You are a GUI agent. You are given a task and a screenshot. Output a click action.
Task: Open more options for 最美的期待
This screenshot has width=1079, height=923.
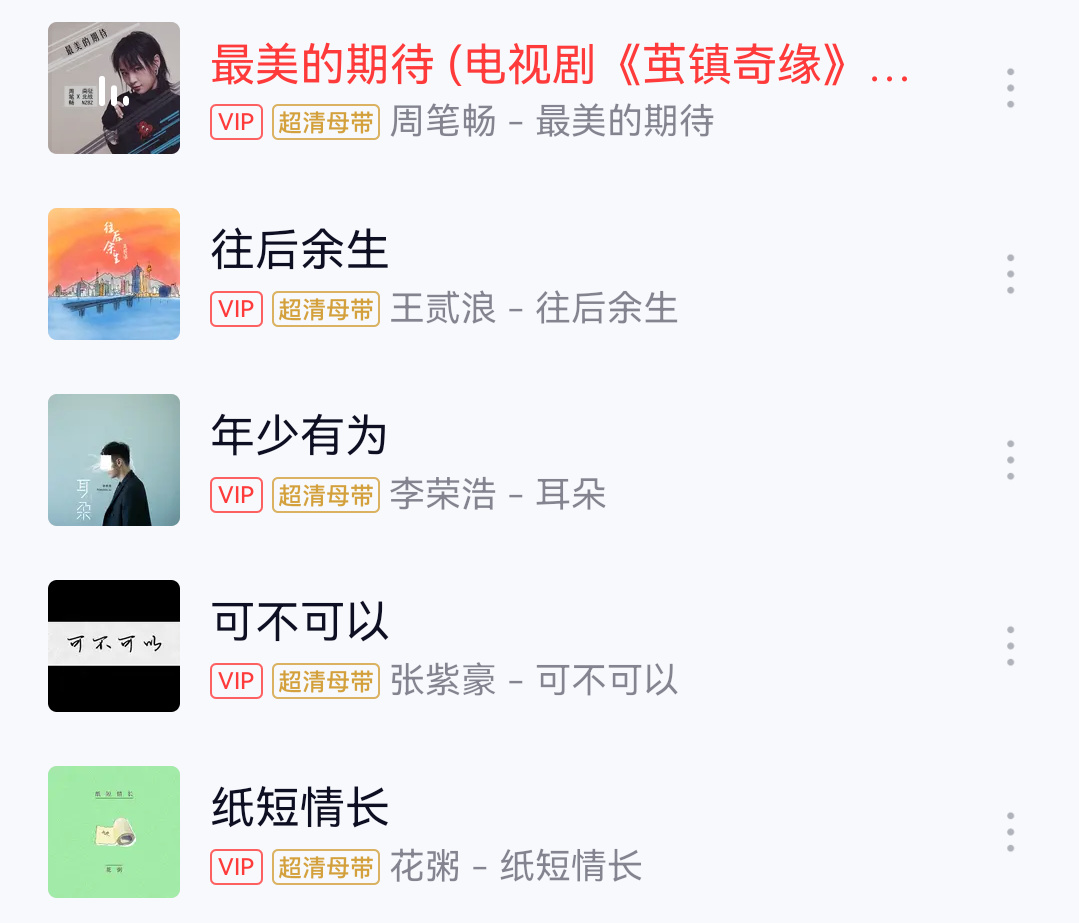coord(1010,88)
